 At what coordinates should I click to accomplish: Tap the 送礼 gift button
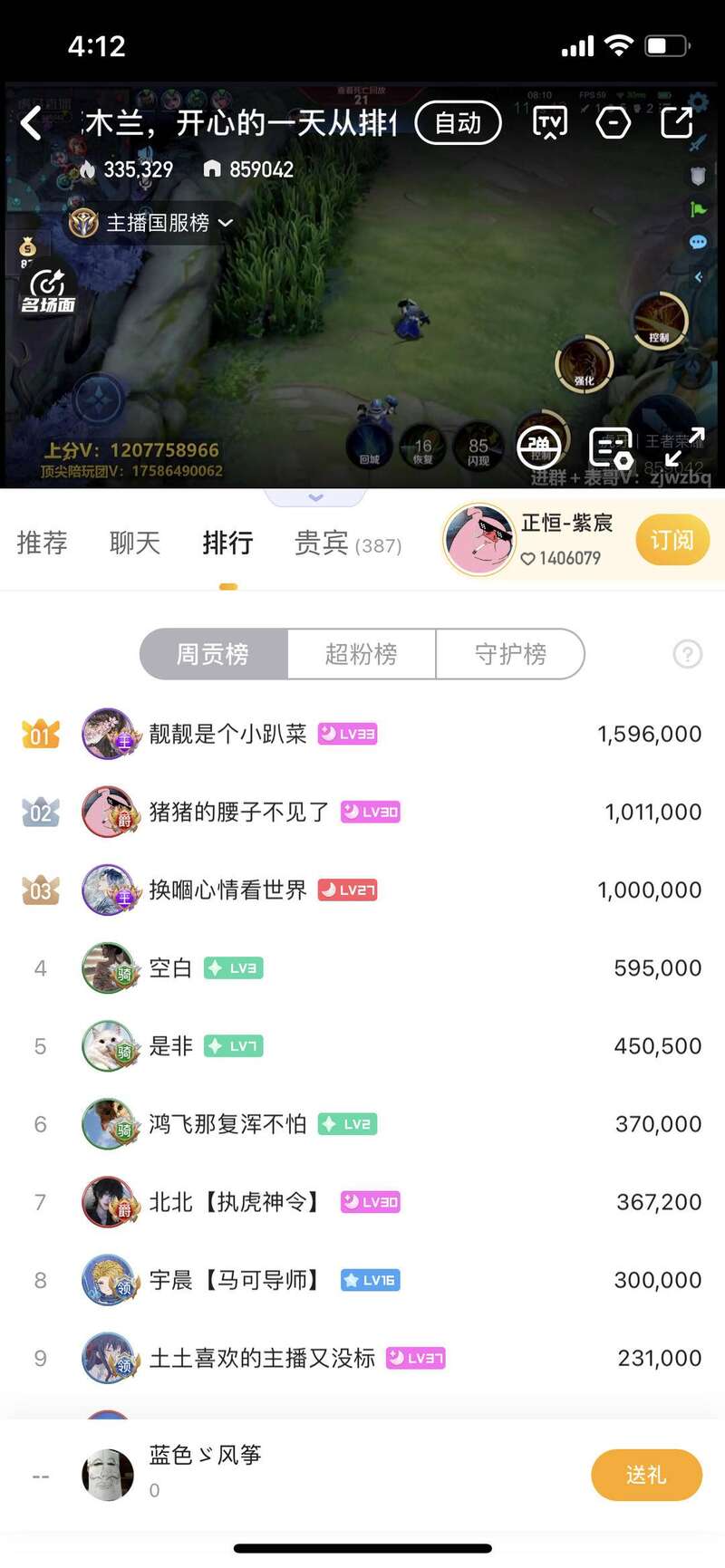646,1476
